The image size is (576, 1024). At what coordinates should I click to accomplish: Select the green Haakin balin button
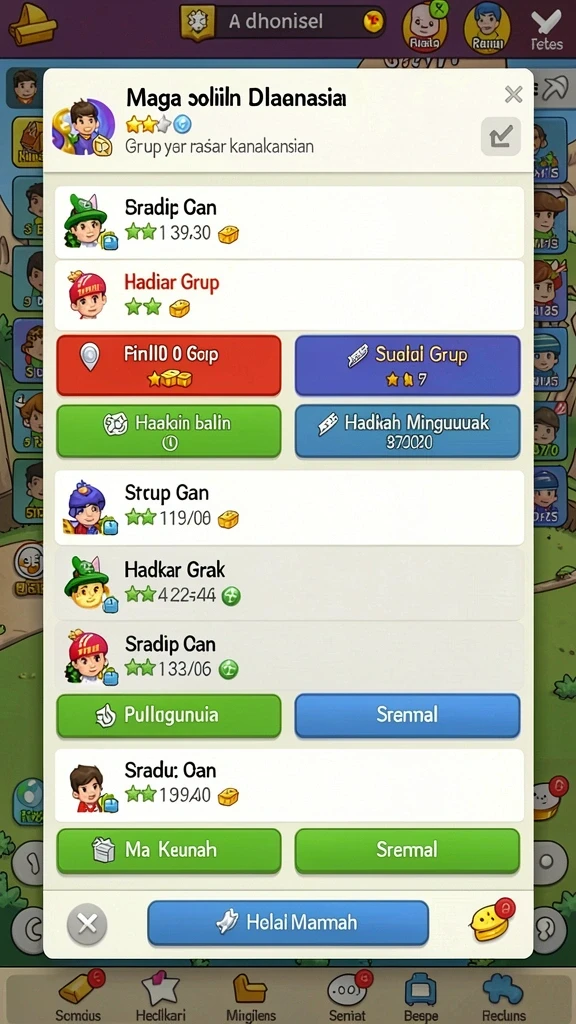tap(168, 430)
